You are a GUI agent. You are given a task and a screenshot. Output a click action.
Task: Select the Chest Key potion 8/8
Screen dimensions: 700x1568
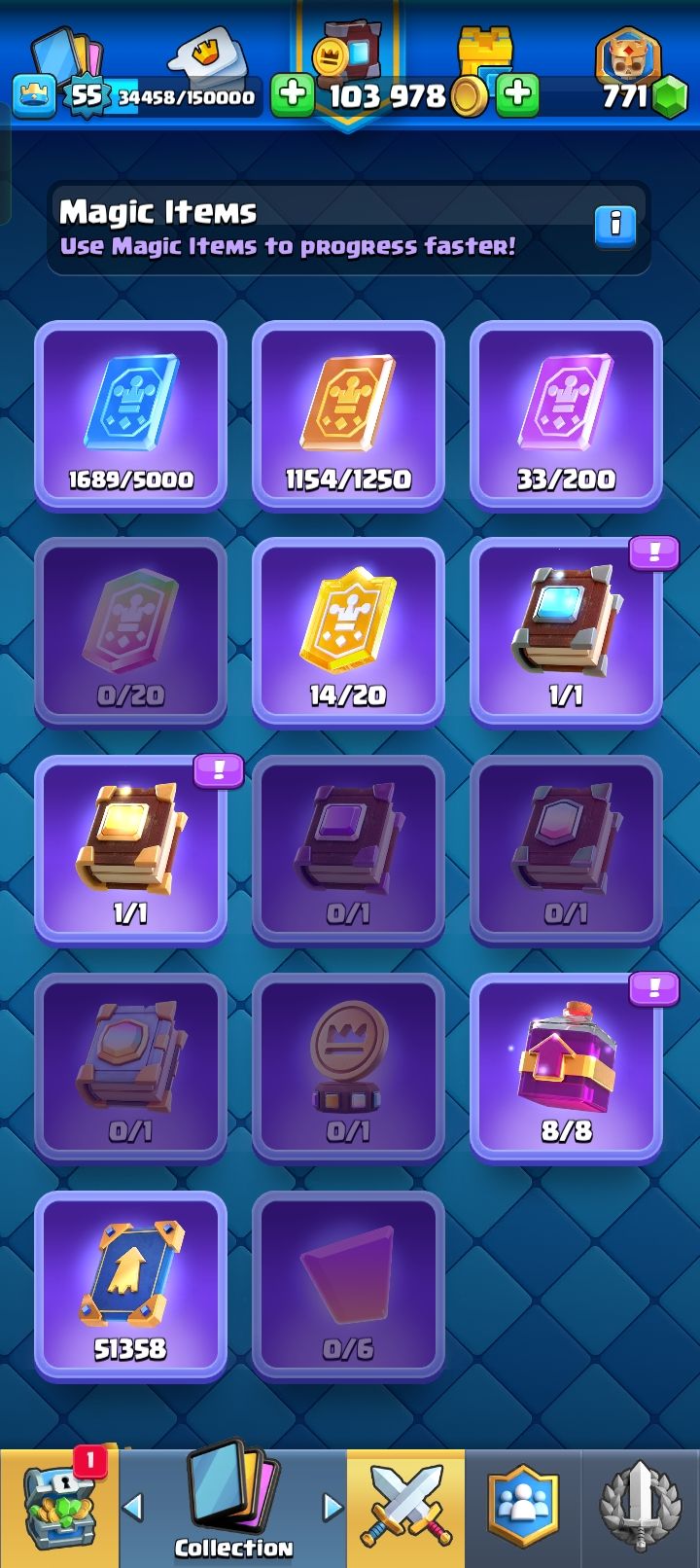tap(566, 1068)
